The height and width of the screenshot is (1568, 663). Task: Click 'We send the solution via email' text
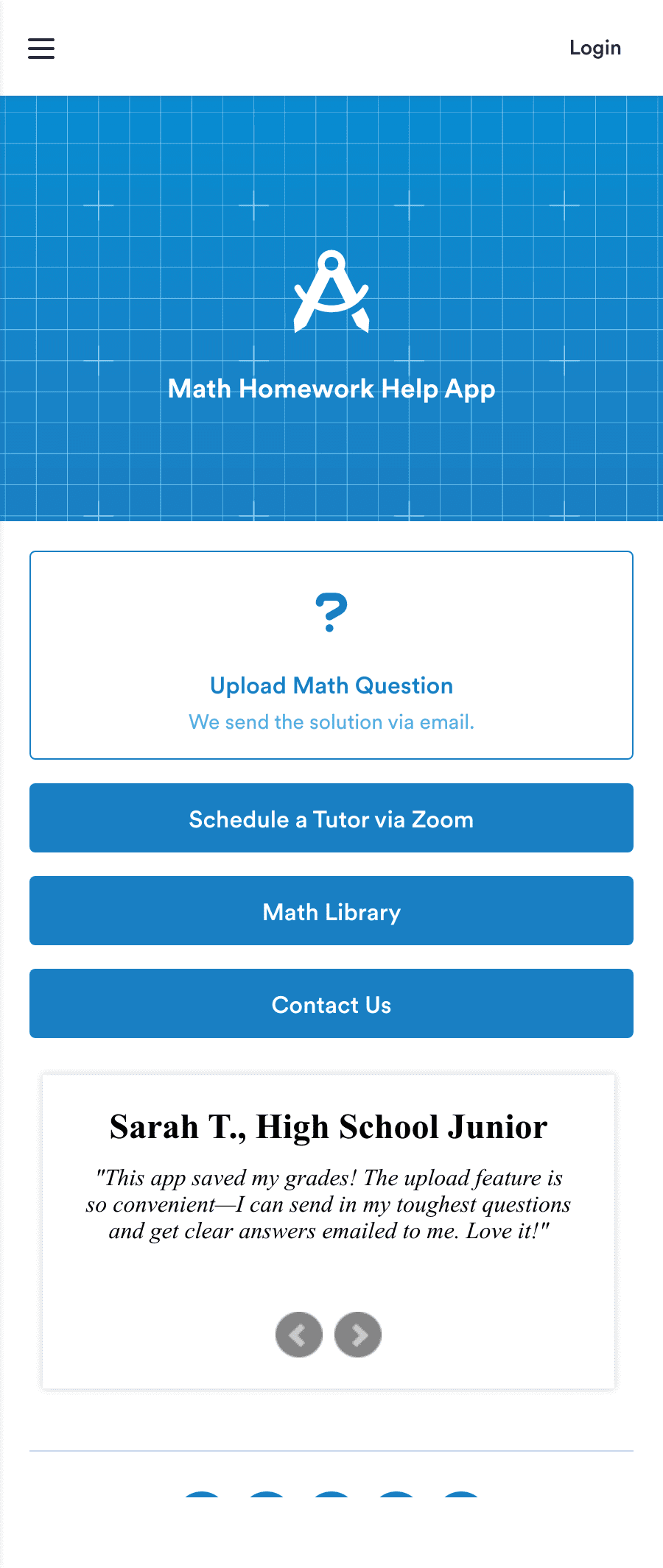point(331,721)
